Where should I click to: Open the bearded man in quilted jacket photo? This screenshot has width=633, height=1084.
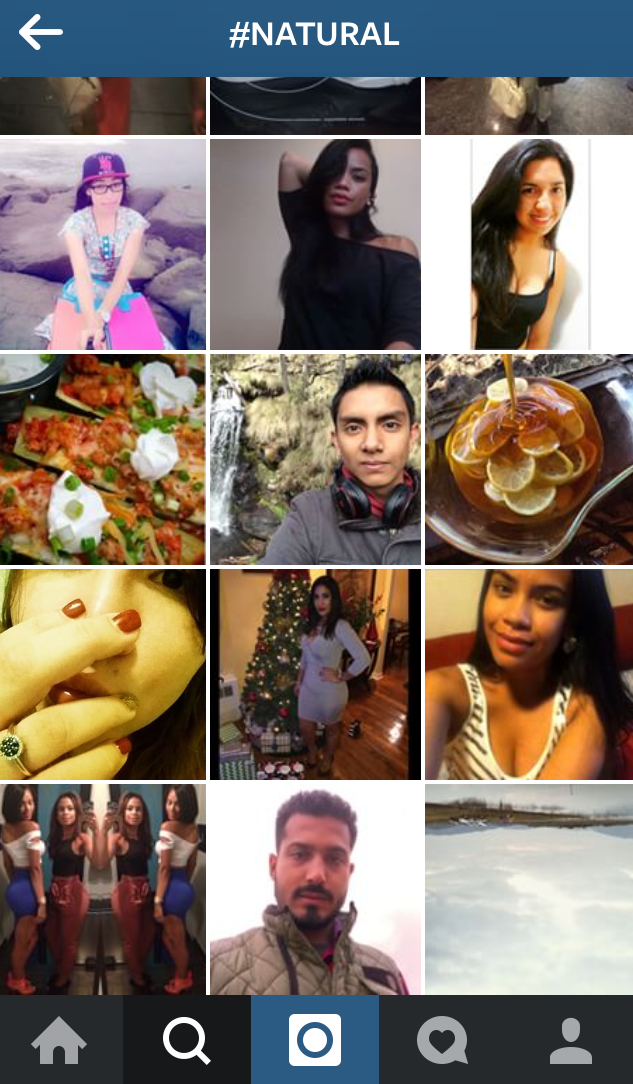pyautogui.click(x=315, y=889)
